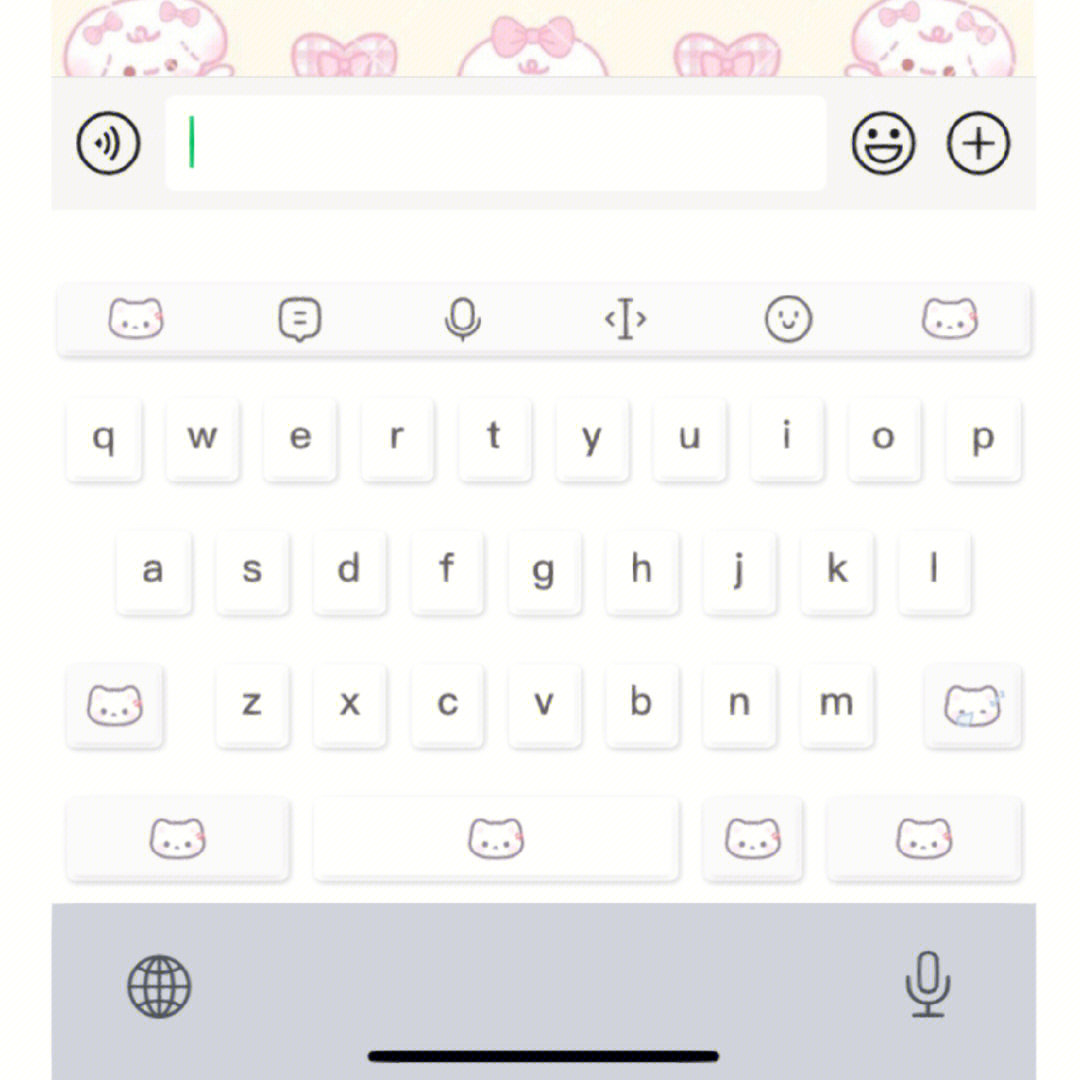Switch to hold-to-talk voice message mode
Image resolution: width=1080 pixels, height=1080 pixels.
[x=108, y=144]
